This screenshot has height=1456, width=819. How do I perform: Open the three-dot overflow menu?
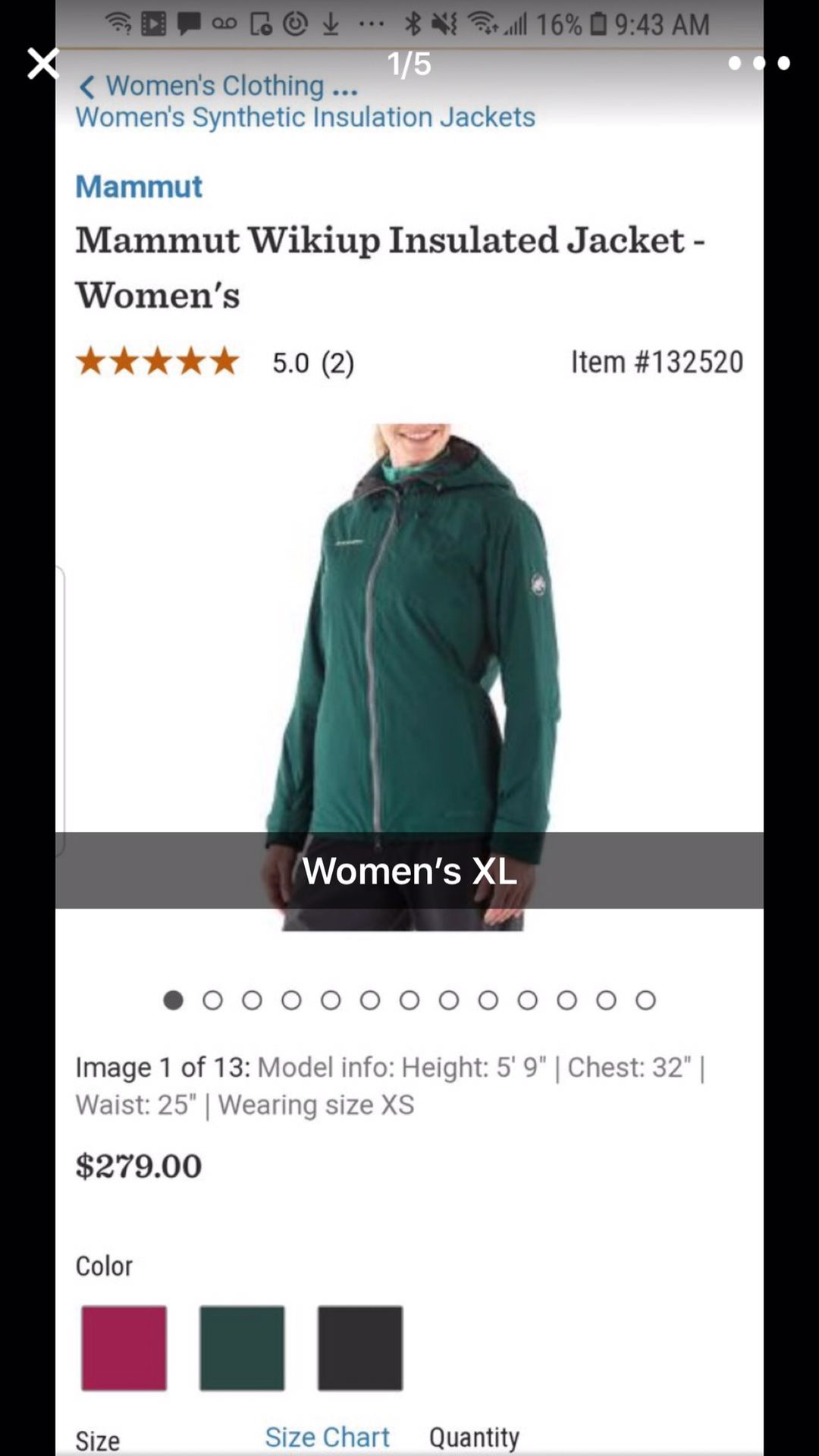759,63
